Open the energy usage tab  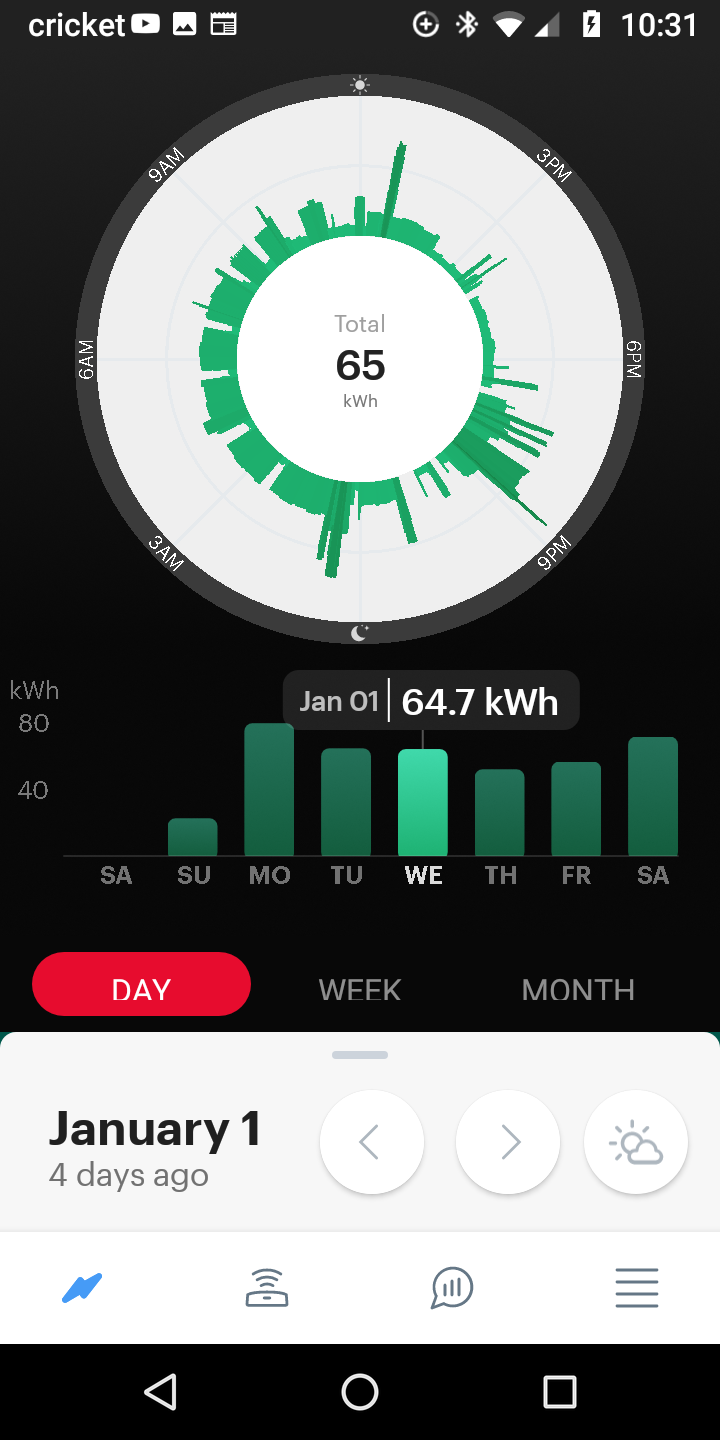[x=83, y=1288]
